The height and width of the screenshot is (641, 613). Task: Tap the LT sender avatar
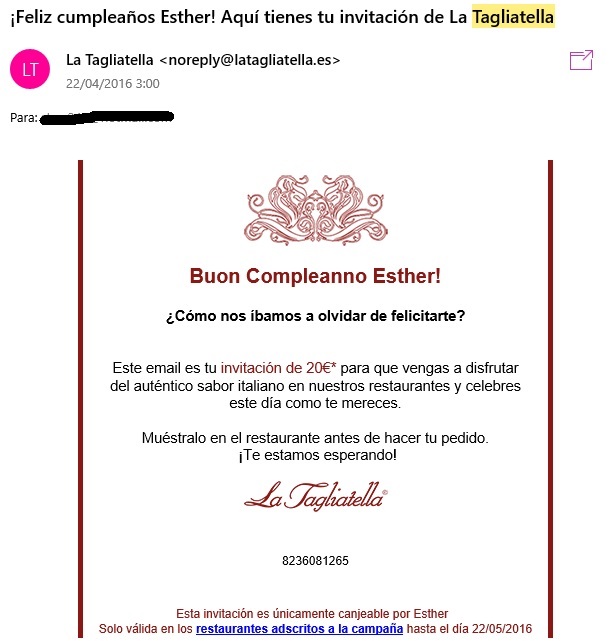pyautogui.click(x=30, y=70)
